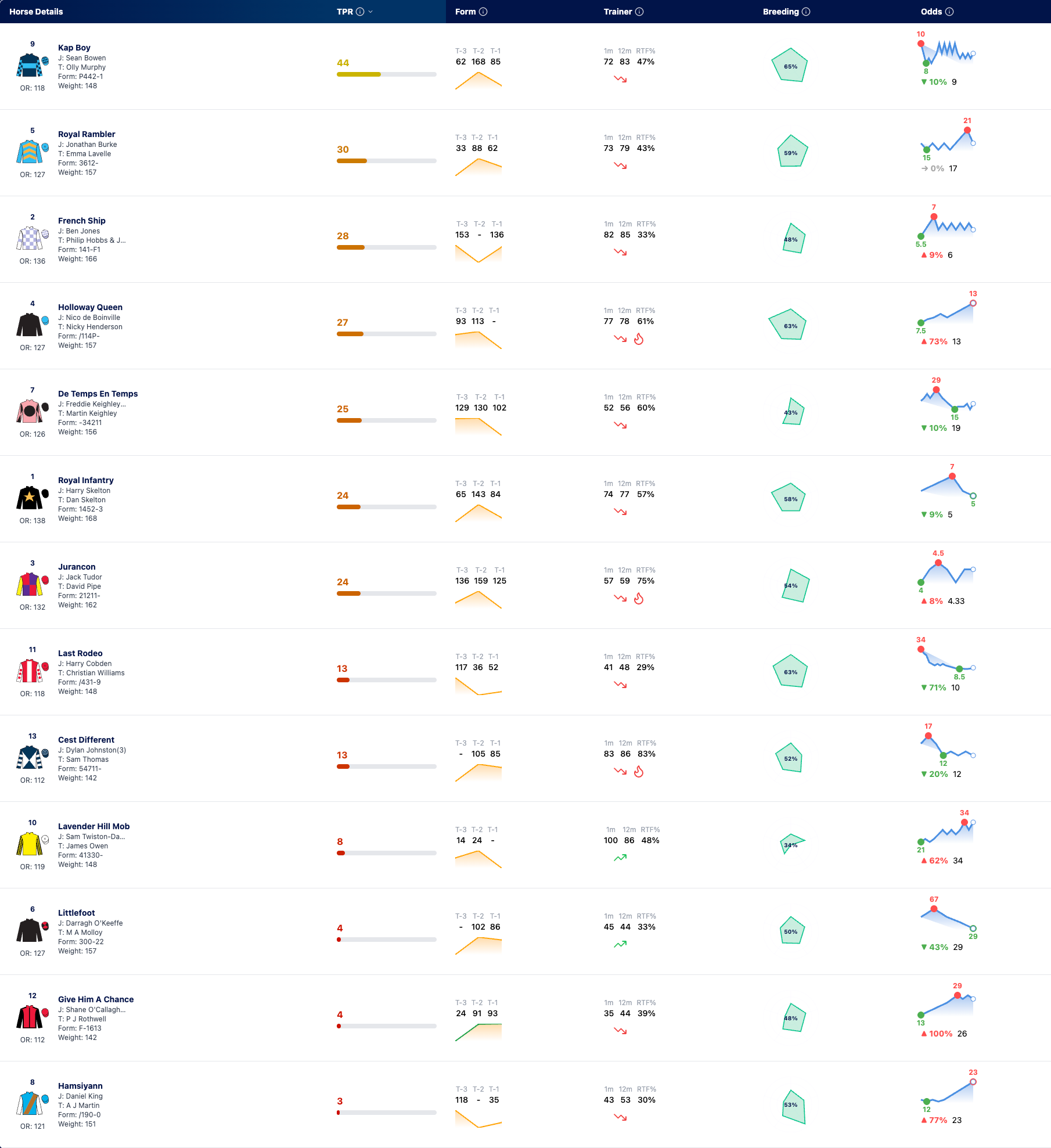View the Royal Infantry entry
This screenshot has width=1051, height=1148.
coord(525,499)
